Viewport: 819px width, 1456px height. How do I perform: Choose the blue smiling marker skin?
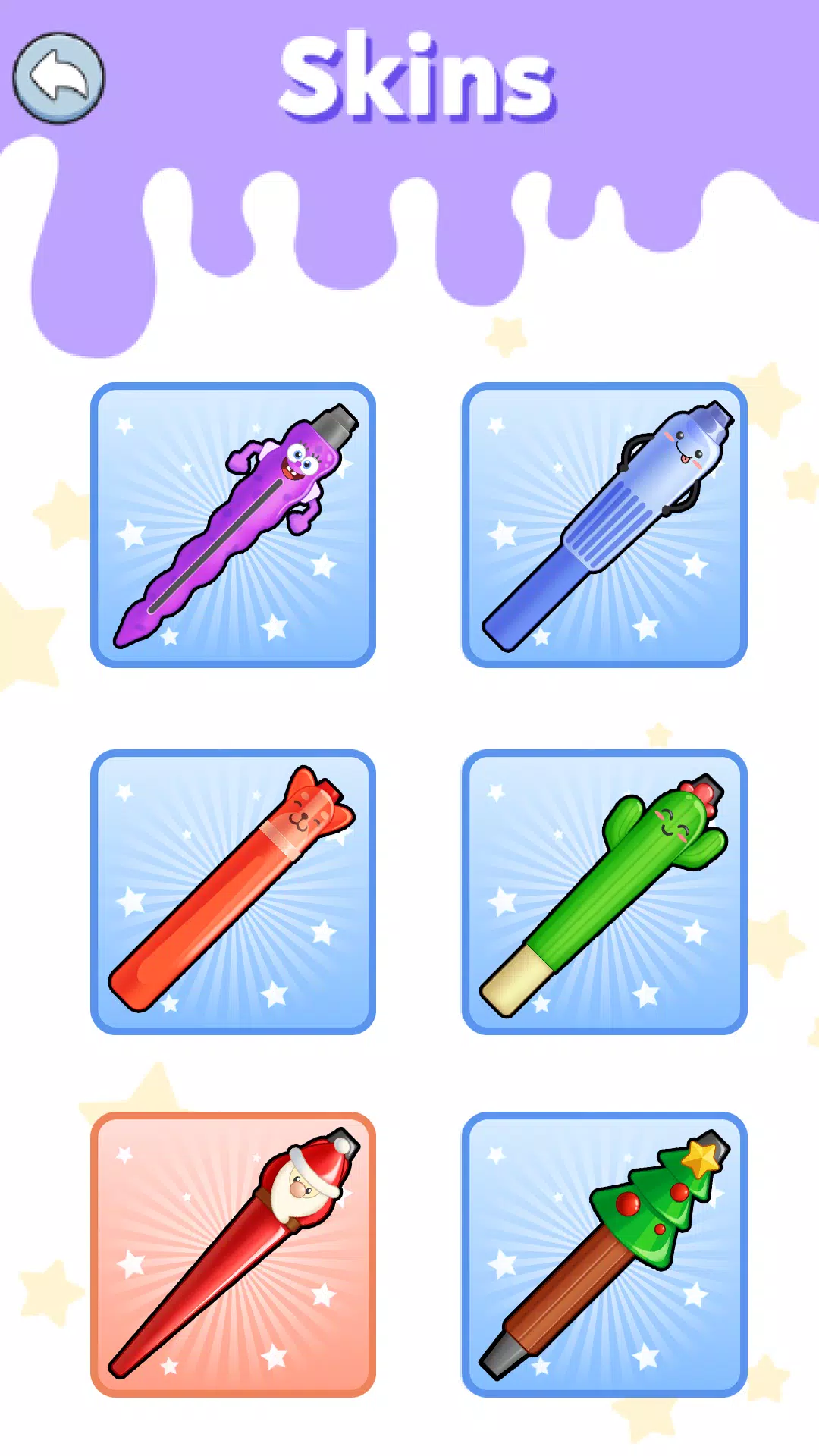coord(604,525)
